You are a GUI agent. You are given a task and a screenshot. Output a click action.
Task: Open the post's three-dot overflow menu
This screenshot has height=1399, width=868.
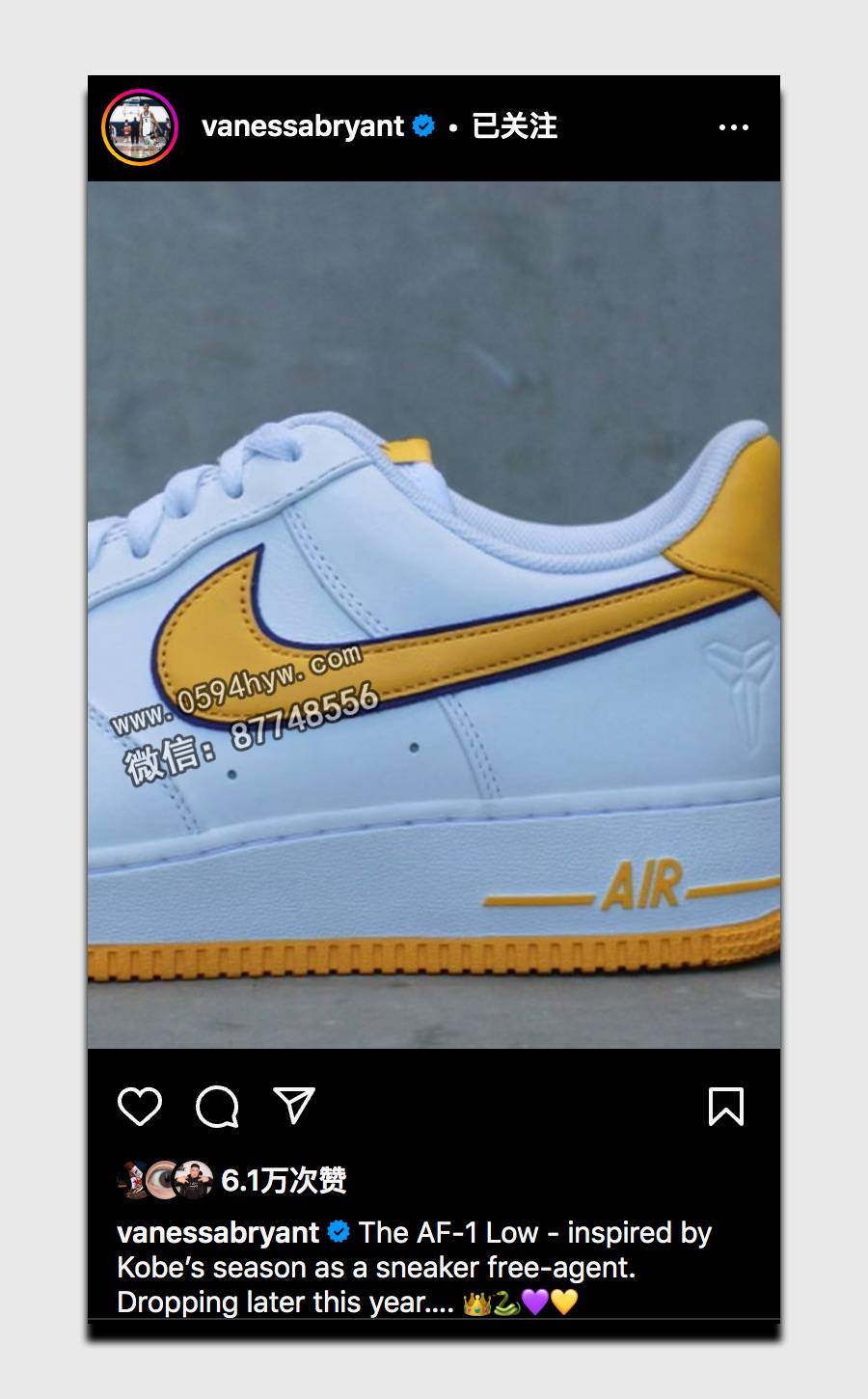(x=734, y=127)
